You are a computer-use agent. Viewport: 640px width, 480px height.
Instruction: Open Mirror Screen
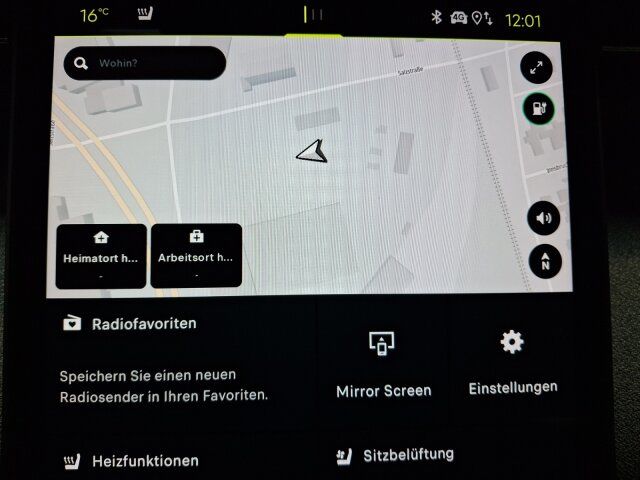[383, 364]
